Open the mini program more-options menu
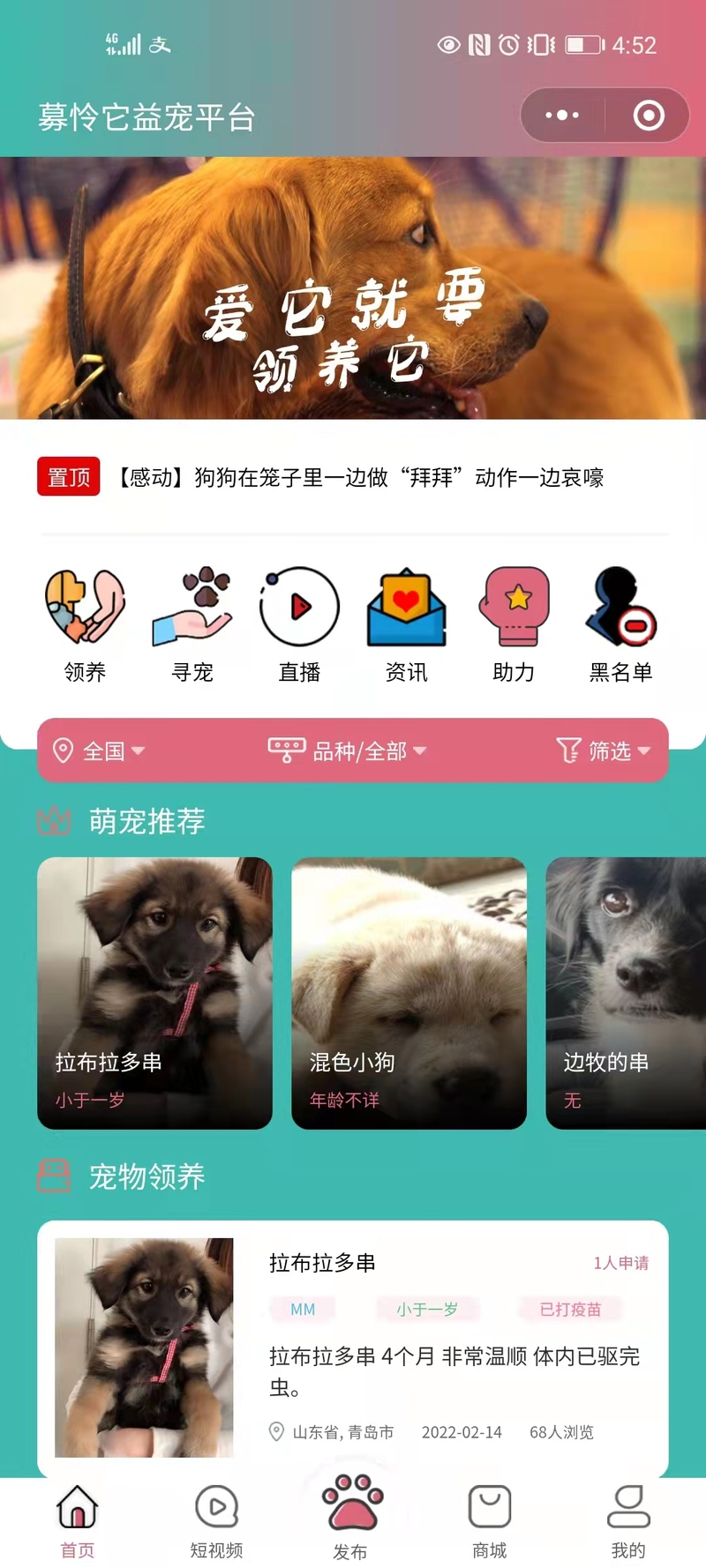The height and width of the screenshot is (1568, 706). click(562, 116)
